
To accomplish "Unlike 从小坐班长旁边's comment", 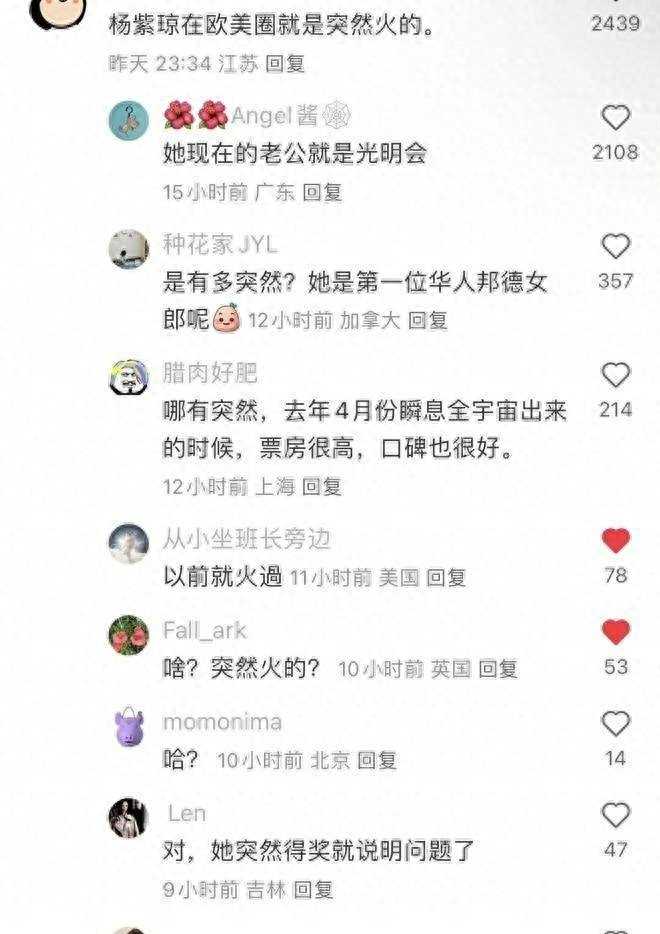I will click(616, 541).
